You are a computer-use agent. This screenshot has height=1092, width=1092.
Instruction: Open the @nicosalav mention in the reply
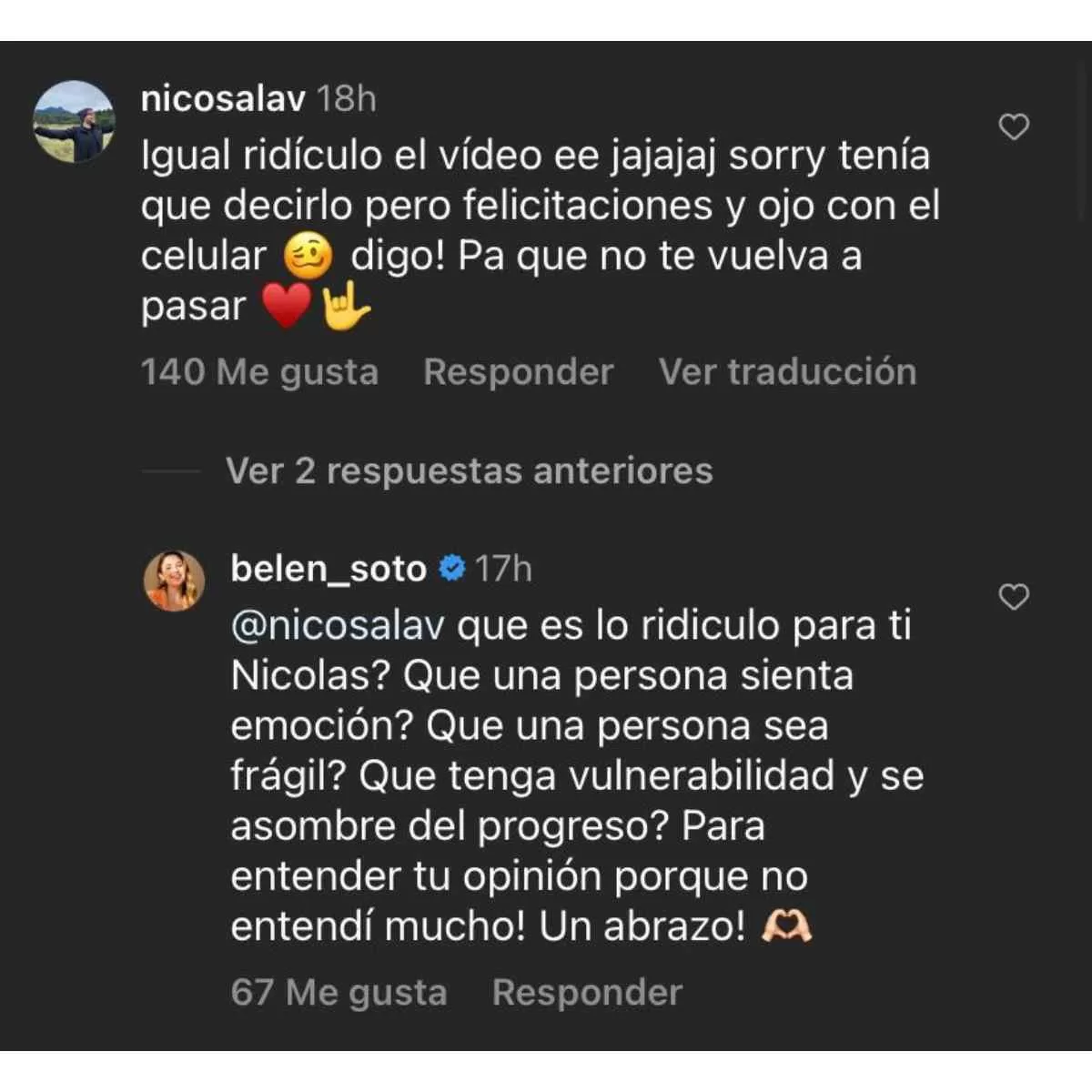point(338,626)
